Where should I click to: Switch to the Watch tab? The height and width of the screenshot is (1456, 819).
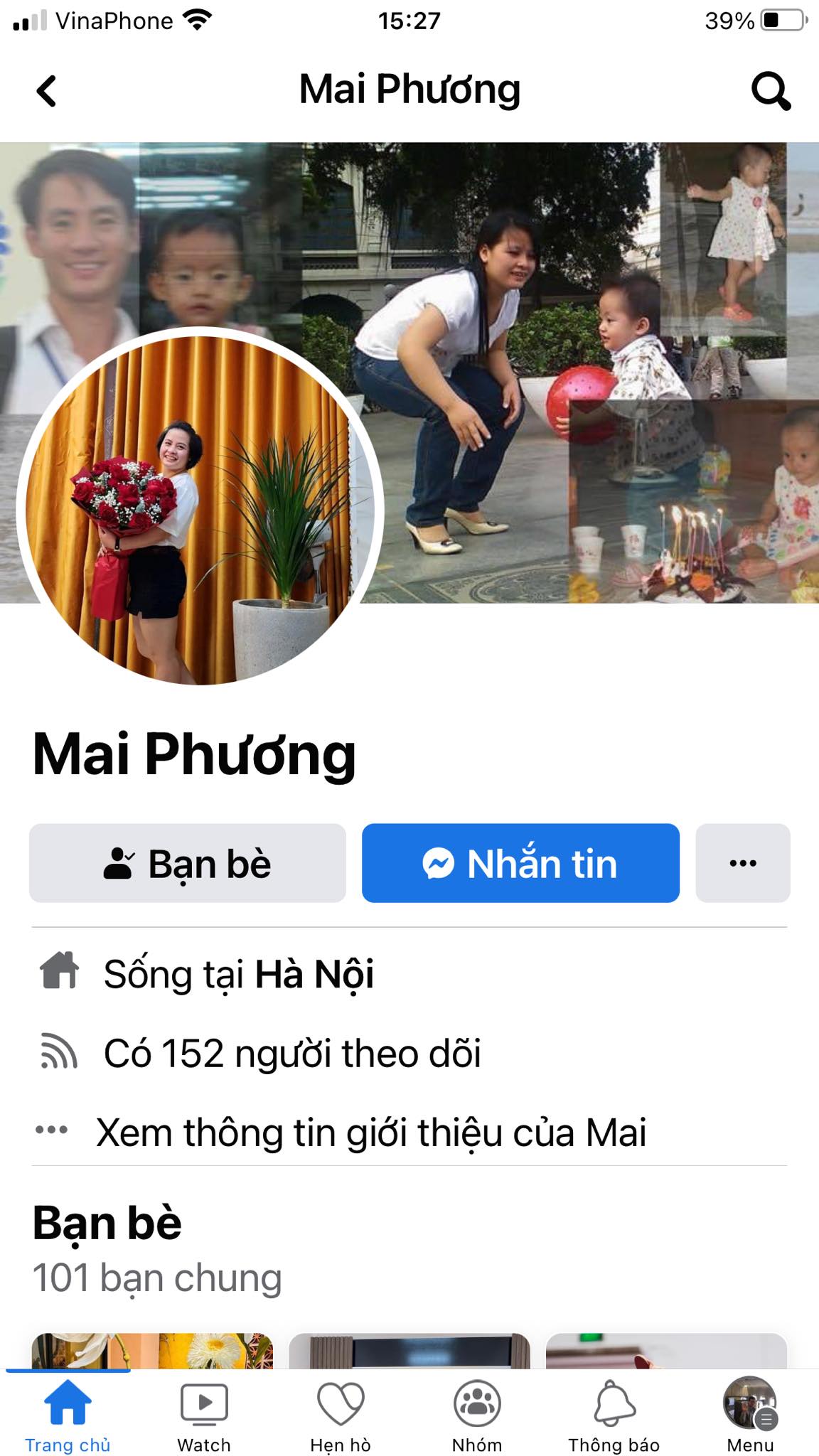click(204, 1415)
